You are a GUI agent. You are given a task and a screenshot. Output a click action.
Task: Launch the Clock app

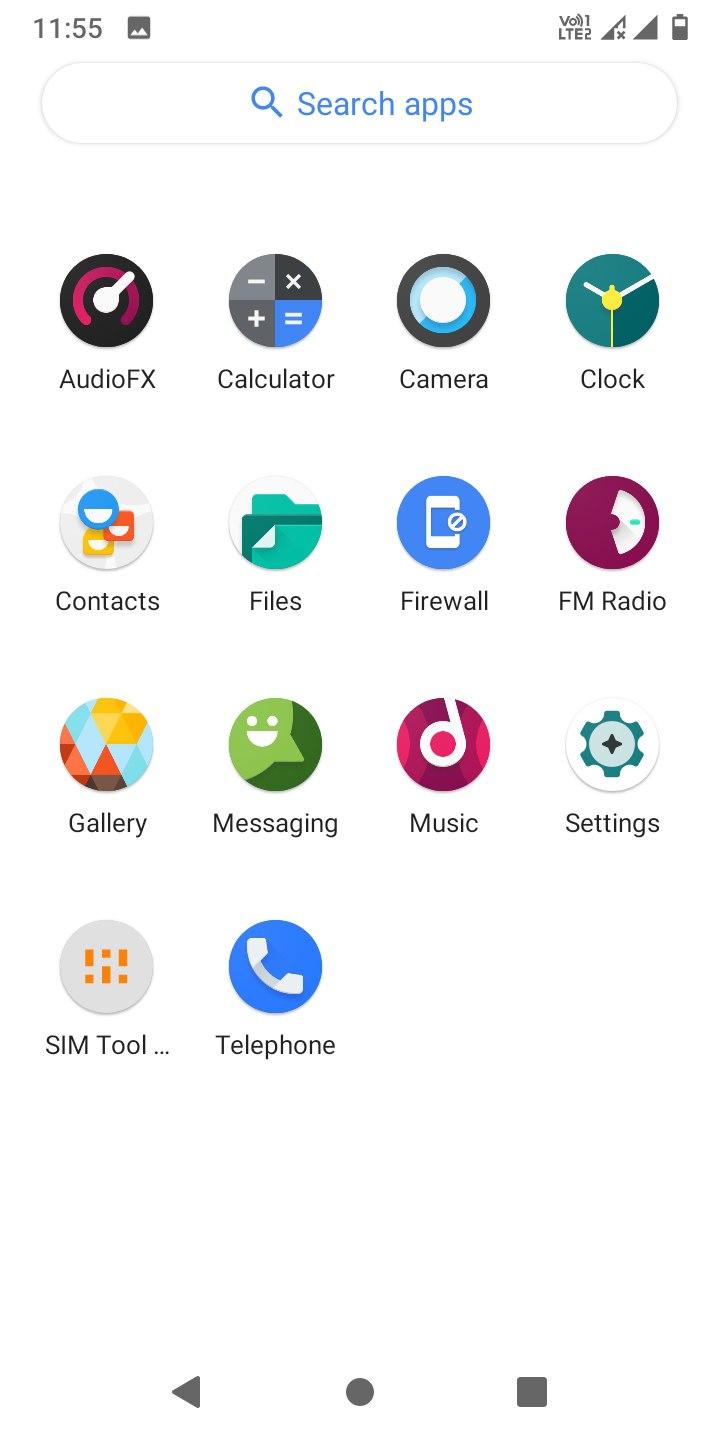(612, 301)
